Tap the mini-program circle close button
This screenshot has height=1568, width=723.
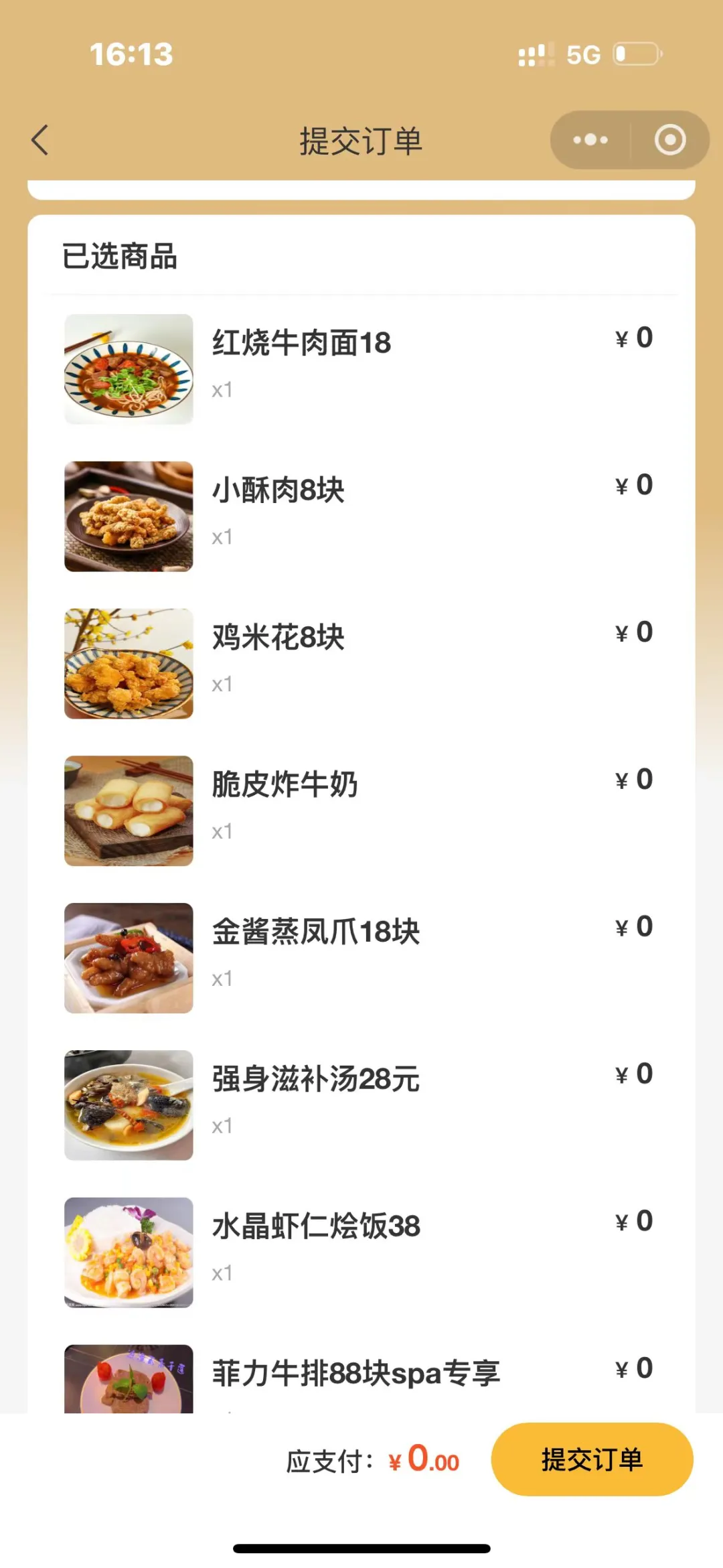click(667, 139)
